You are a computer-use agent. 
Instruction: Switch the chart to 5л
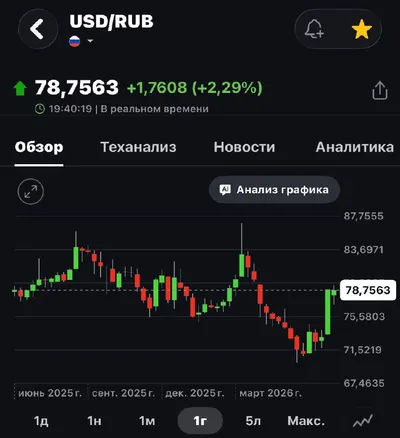pyautogui.click(x=253, y=421)
